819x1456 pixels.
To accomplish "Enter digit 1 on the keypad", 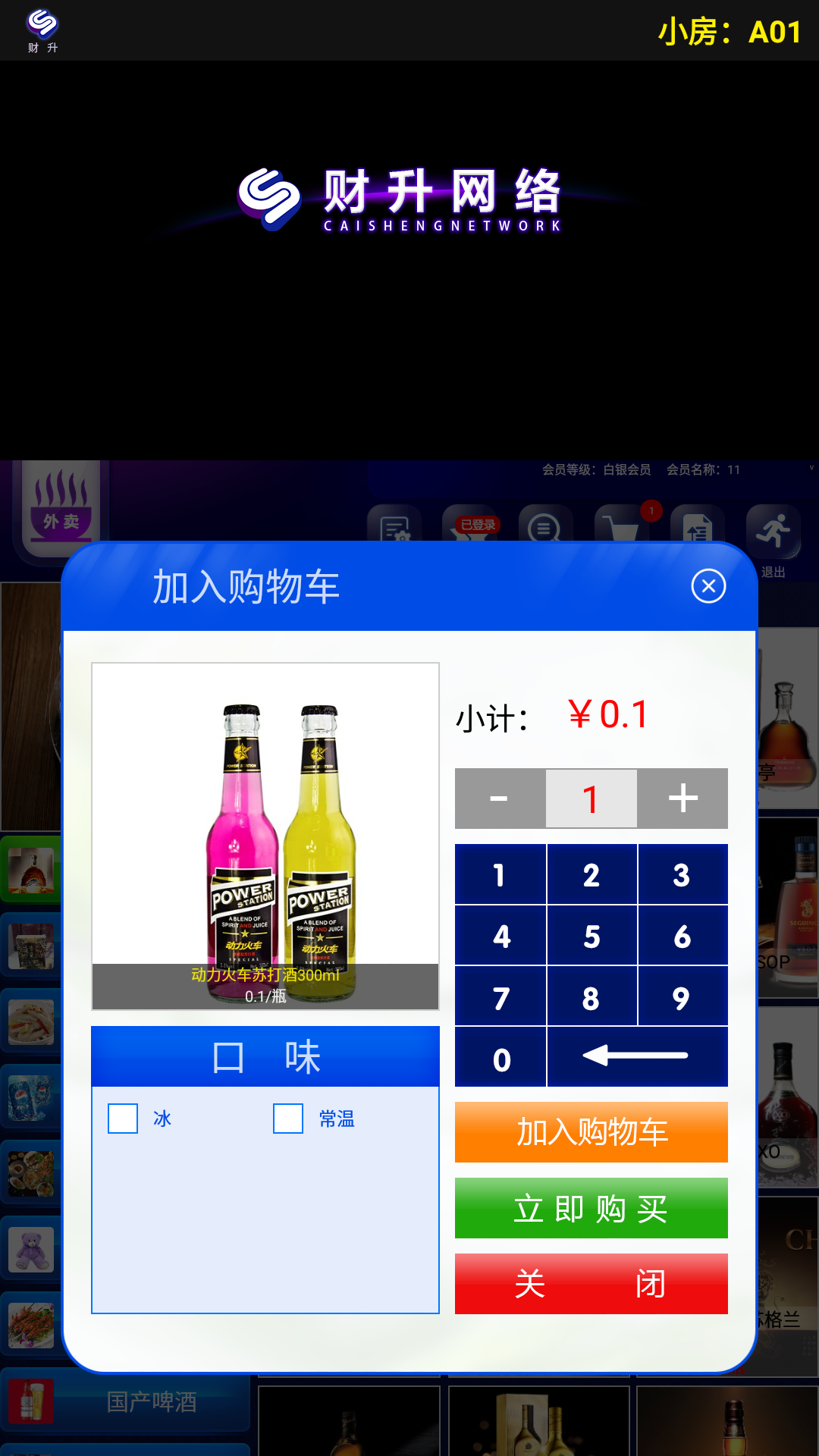I will tap(500, 874).
